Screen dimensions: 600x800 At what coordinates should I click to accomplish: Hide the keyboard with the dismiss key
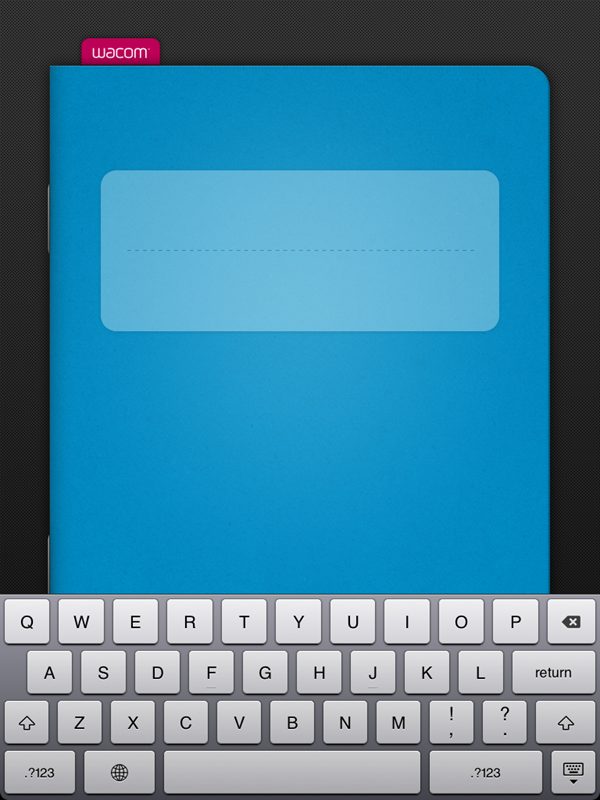point(573,772)
